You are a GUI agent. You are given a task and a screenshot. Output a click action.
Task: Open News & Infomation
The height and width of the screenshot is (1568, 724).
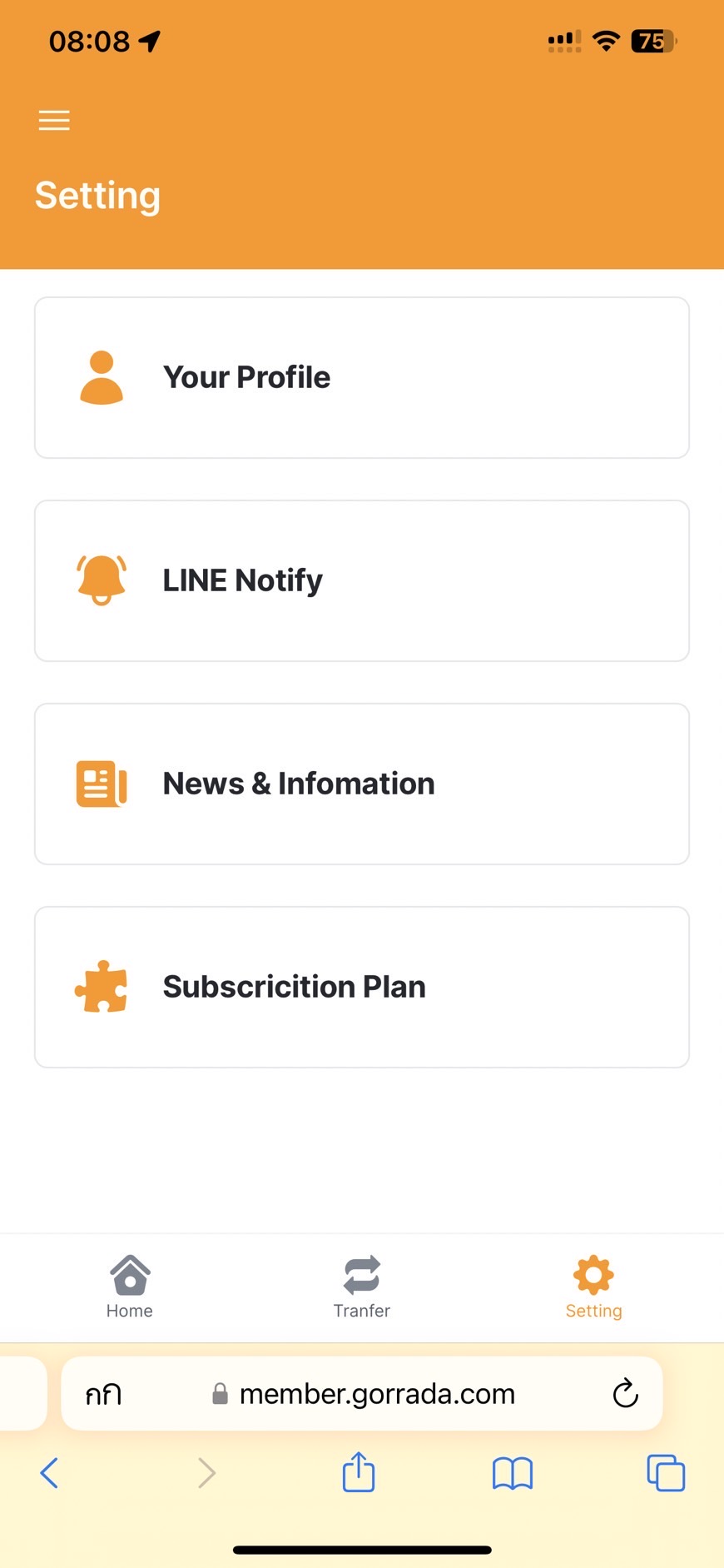click(x=362, y=784)
